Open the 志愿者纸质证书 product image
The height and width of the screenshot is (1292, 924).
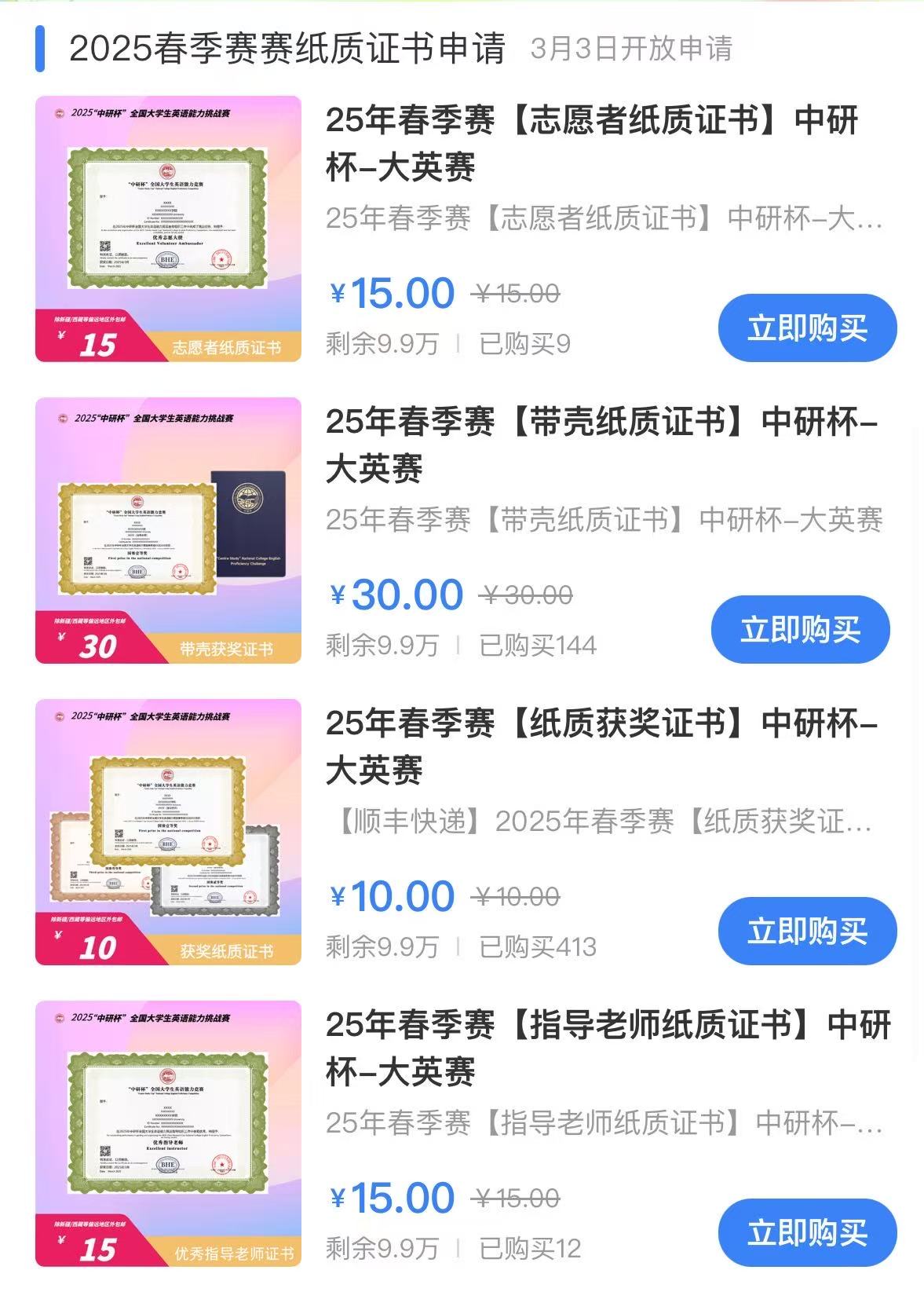click(x=168, y=229)
